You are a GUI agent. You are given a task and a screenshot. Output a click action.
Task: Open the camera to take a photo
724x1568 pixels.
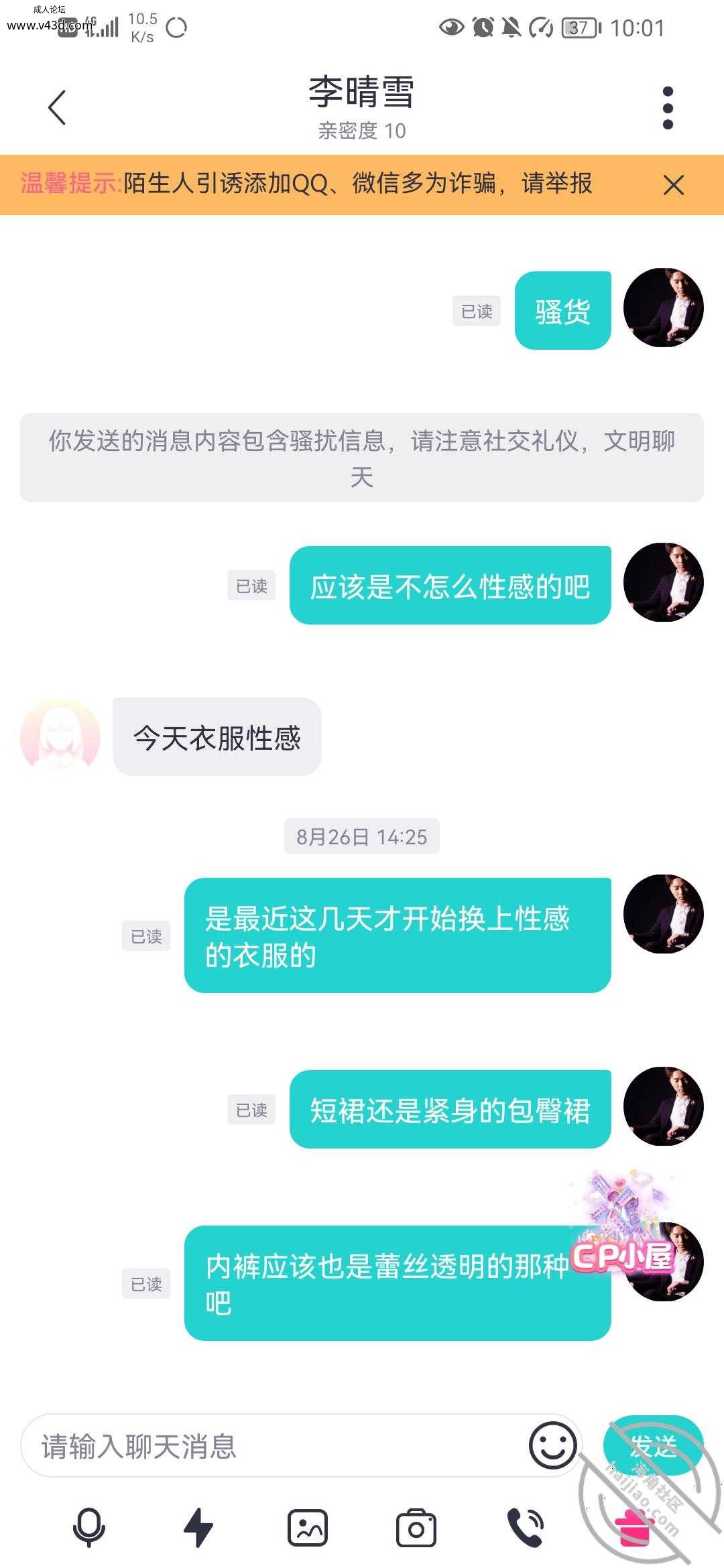(x=416, y=1528)
